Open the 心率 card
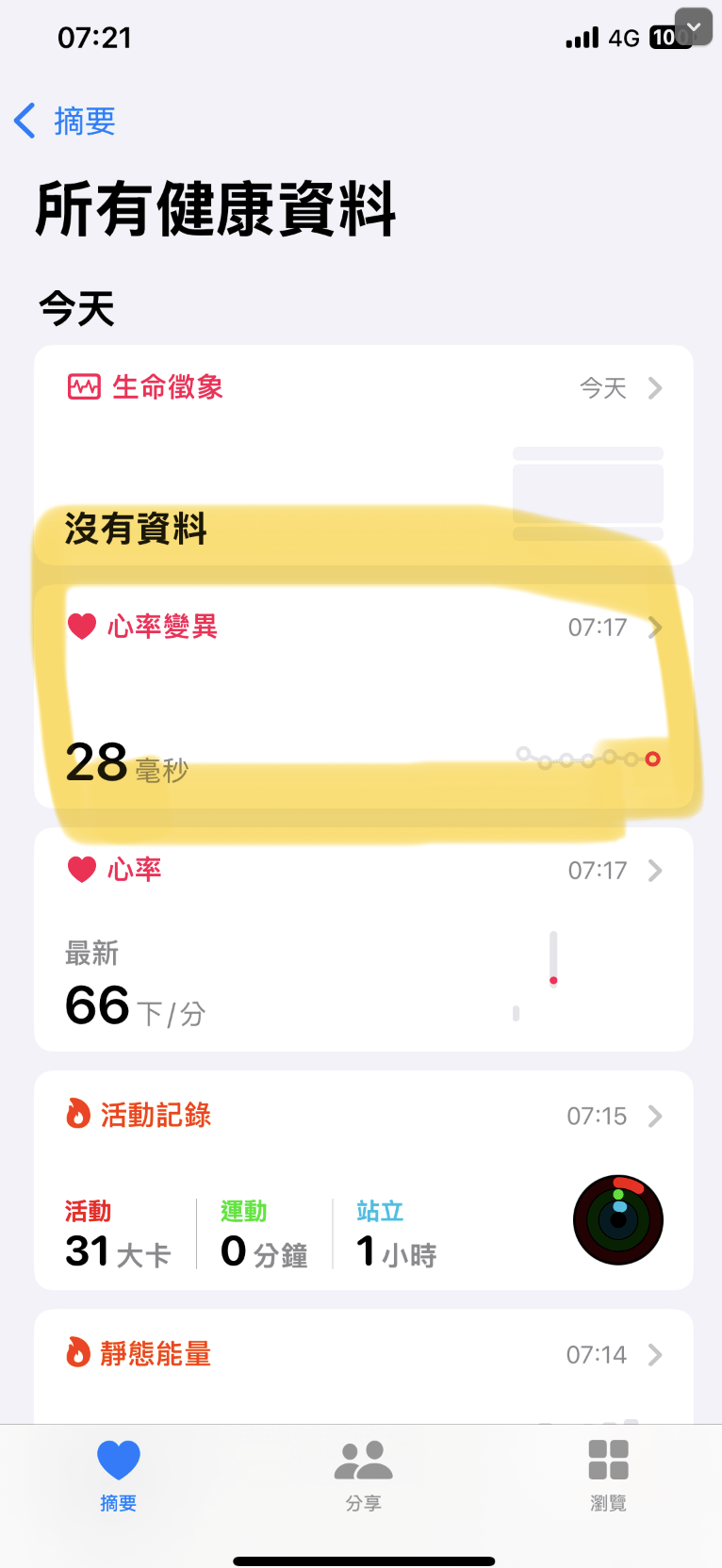 coord(364,939)
